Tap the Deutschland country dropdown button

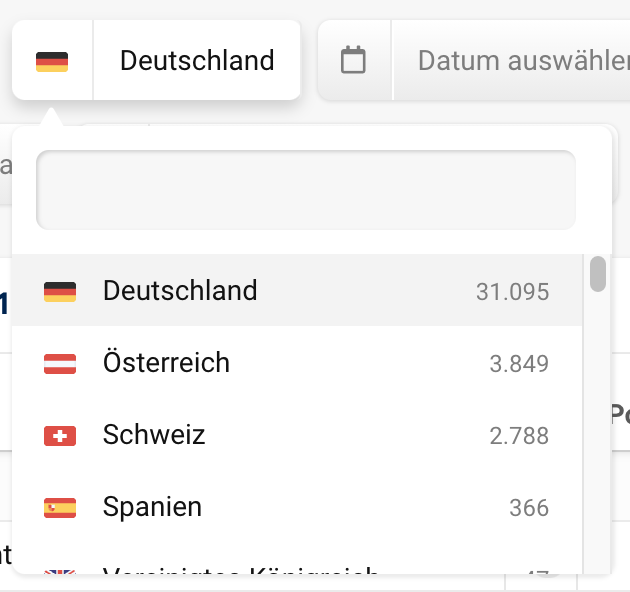click(x=157, y=61)
